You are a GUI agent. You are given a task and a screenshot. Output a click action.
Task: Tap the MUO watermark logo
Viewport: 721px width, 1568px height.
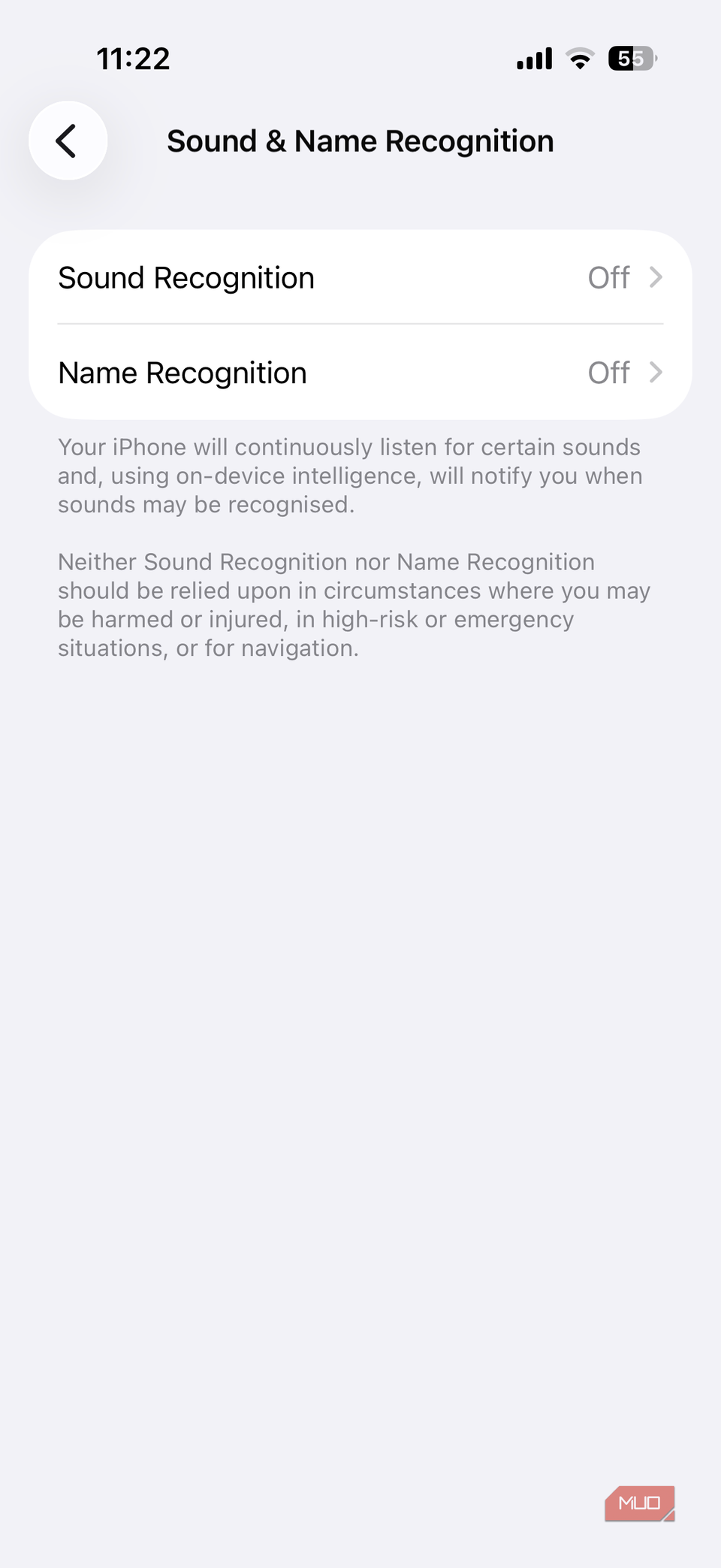point(639,1503)
